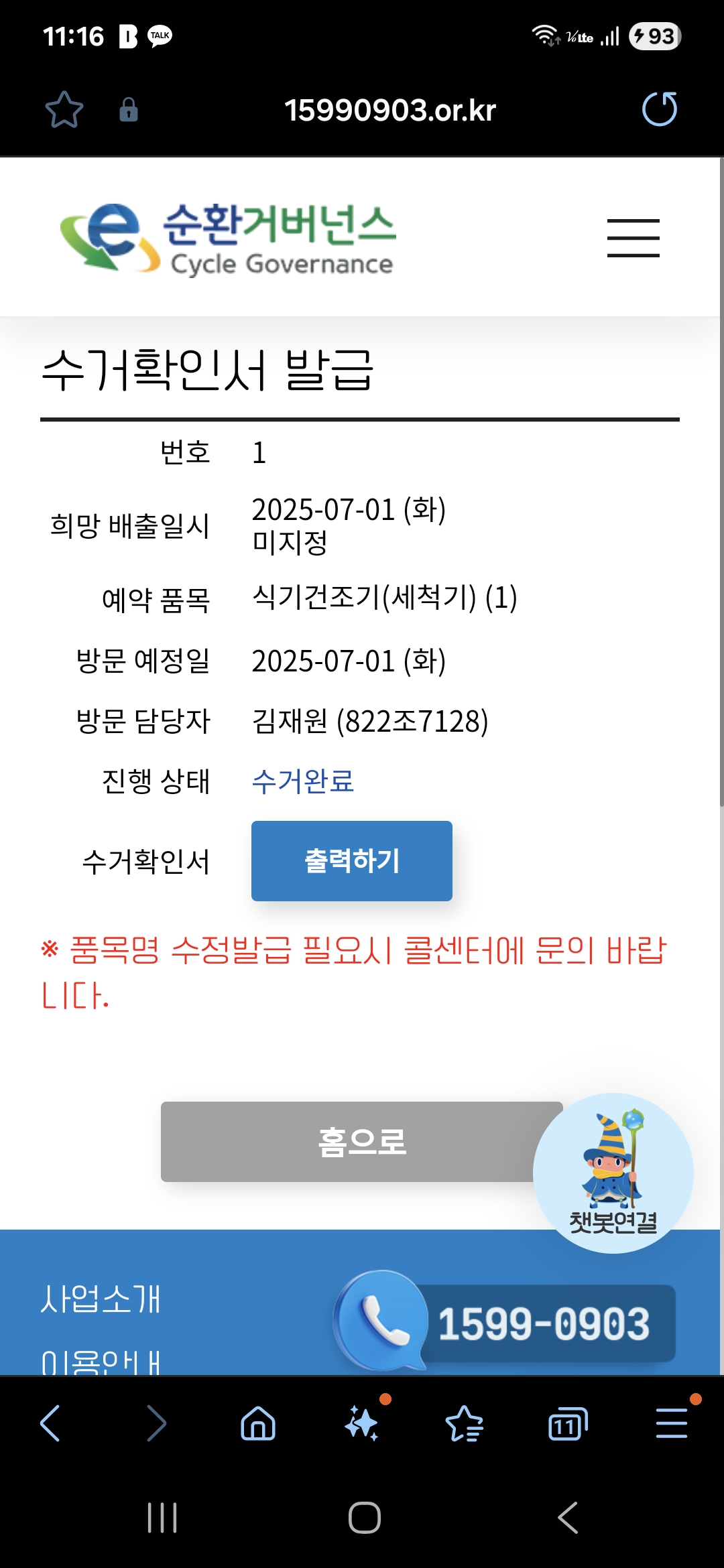
Task: Open the bookmarks list in the toolbar
Action: [x=465, y=1423]
